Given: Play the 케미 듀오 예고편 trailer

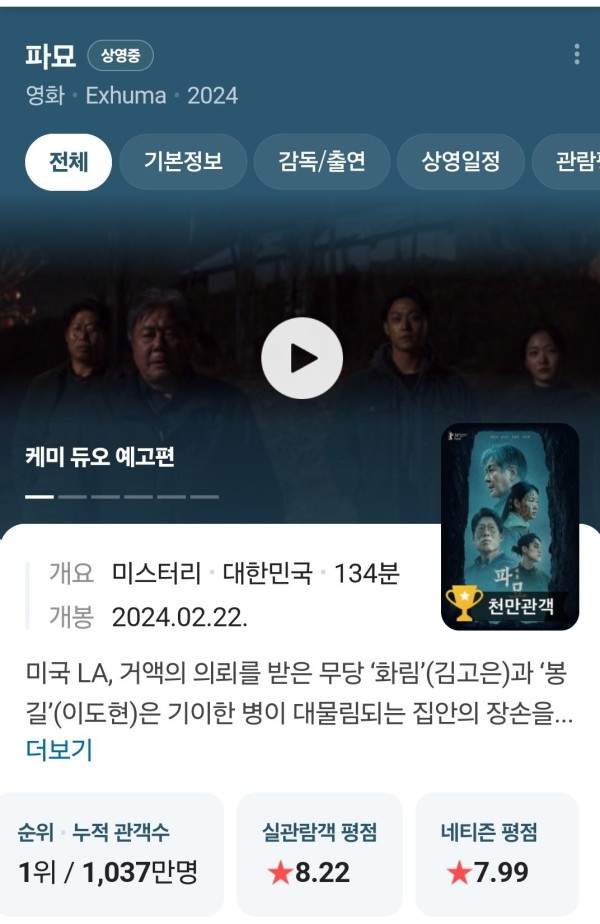Looking at the screenshot, I should click(x=302, y=358).
